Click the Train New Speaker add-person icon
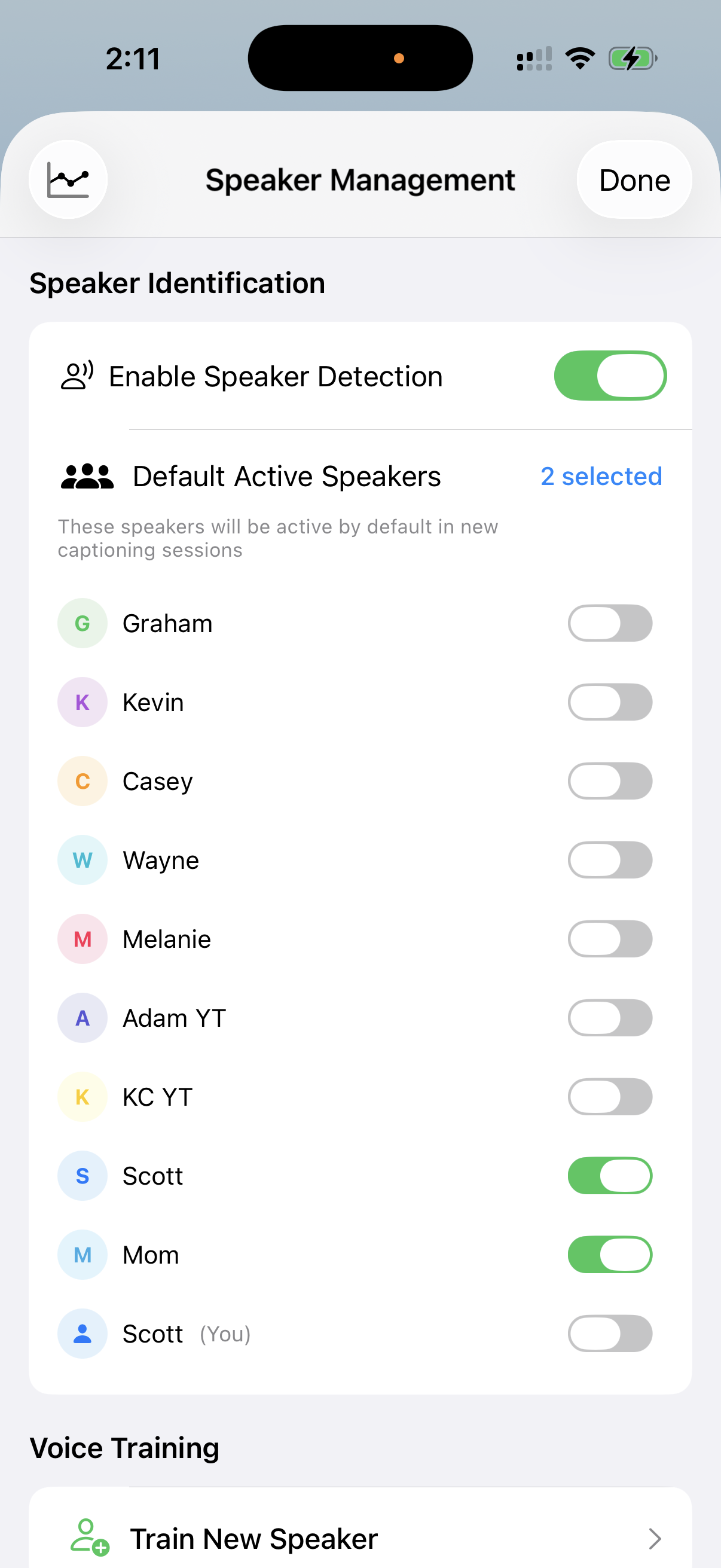This screenshot has height=1568, width=721. pos(89,1538)
